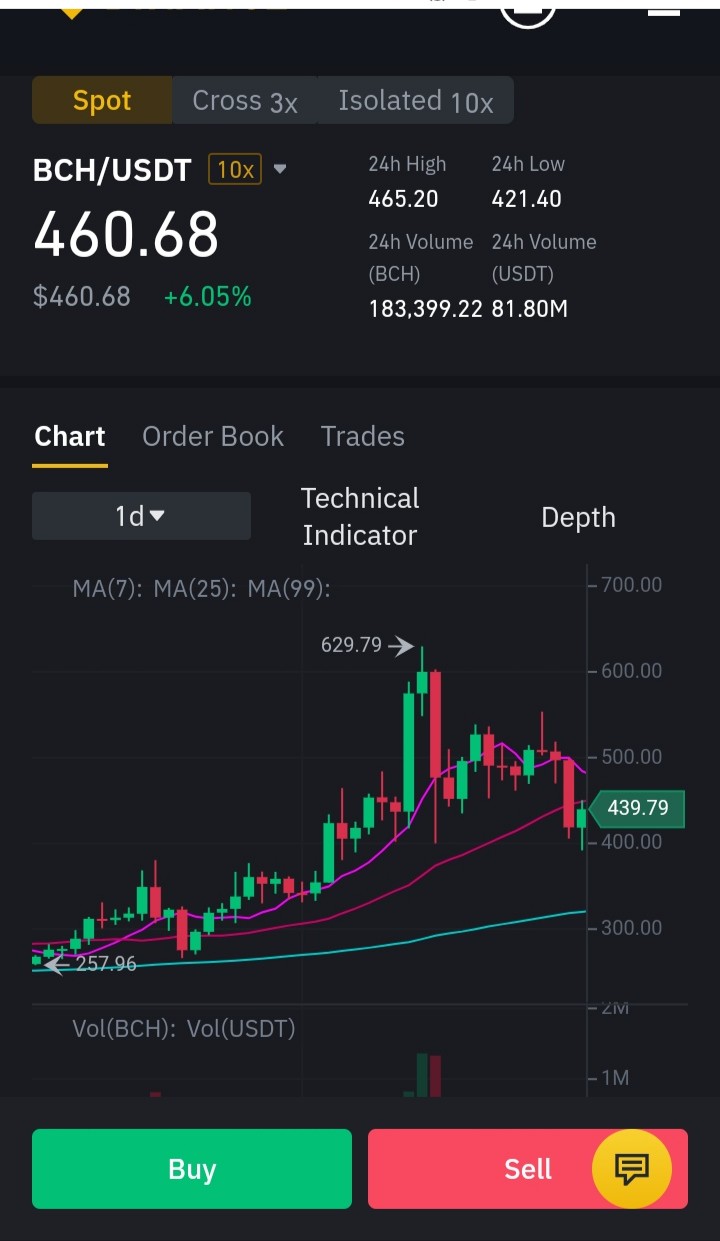The image size is (720, 1241).
Task: Expand the BCH/USDT pair dropdown arrow
Action: 280,169
